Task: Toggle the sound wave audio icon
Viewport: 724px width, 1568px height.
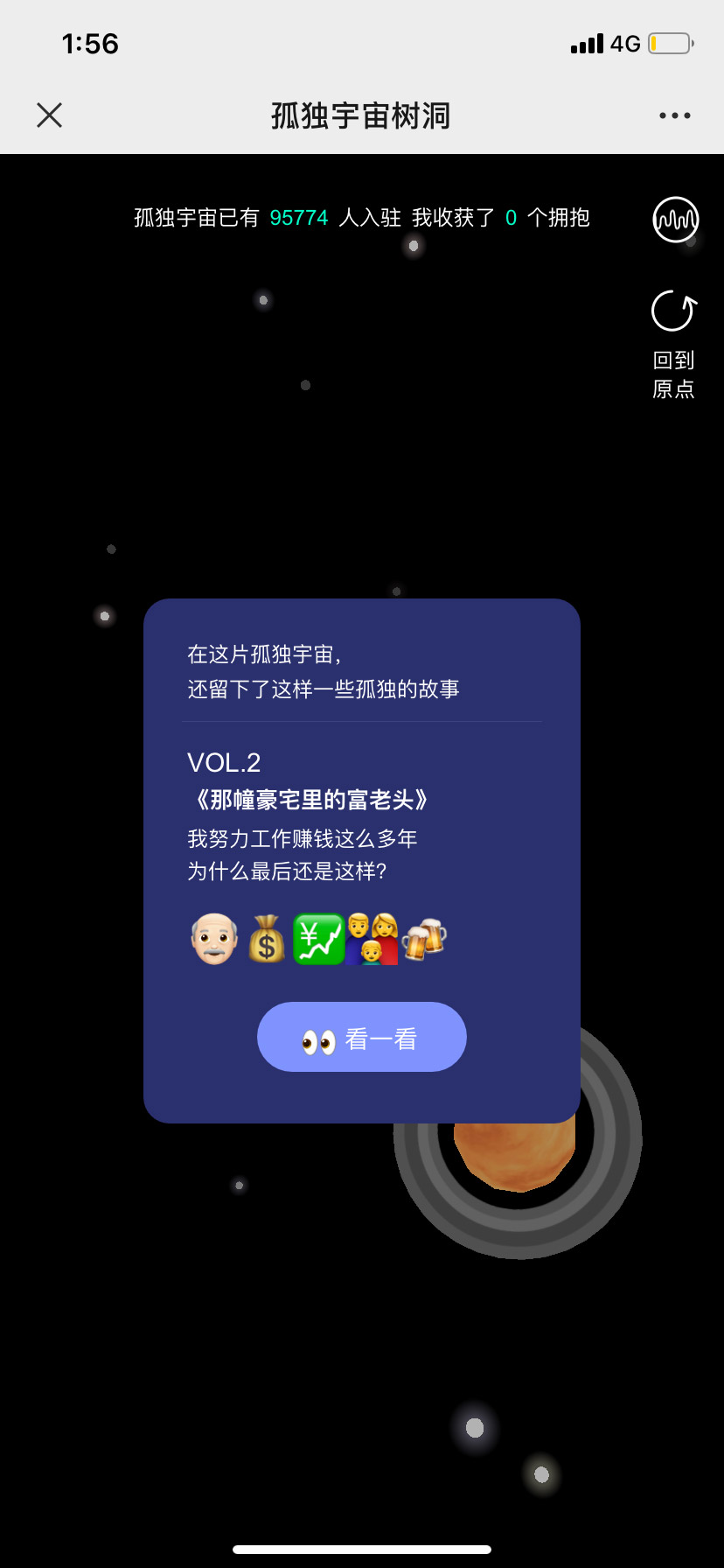Action: pyautogui.click(x=675, y=220)
